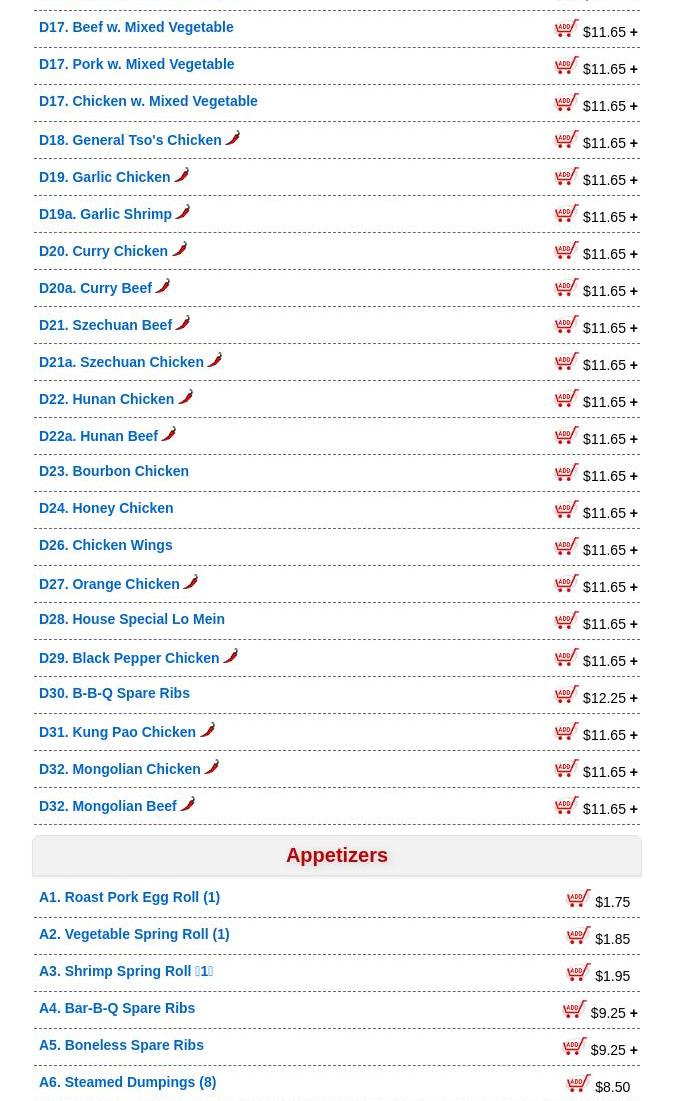The image size is (675, 1101).
Task: Add A6 Steamed Dumpings to cart
Action: coord(579,1084)
